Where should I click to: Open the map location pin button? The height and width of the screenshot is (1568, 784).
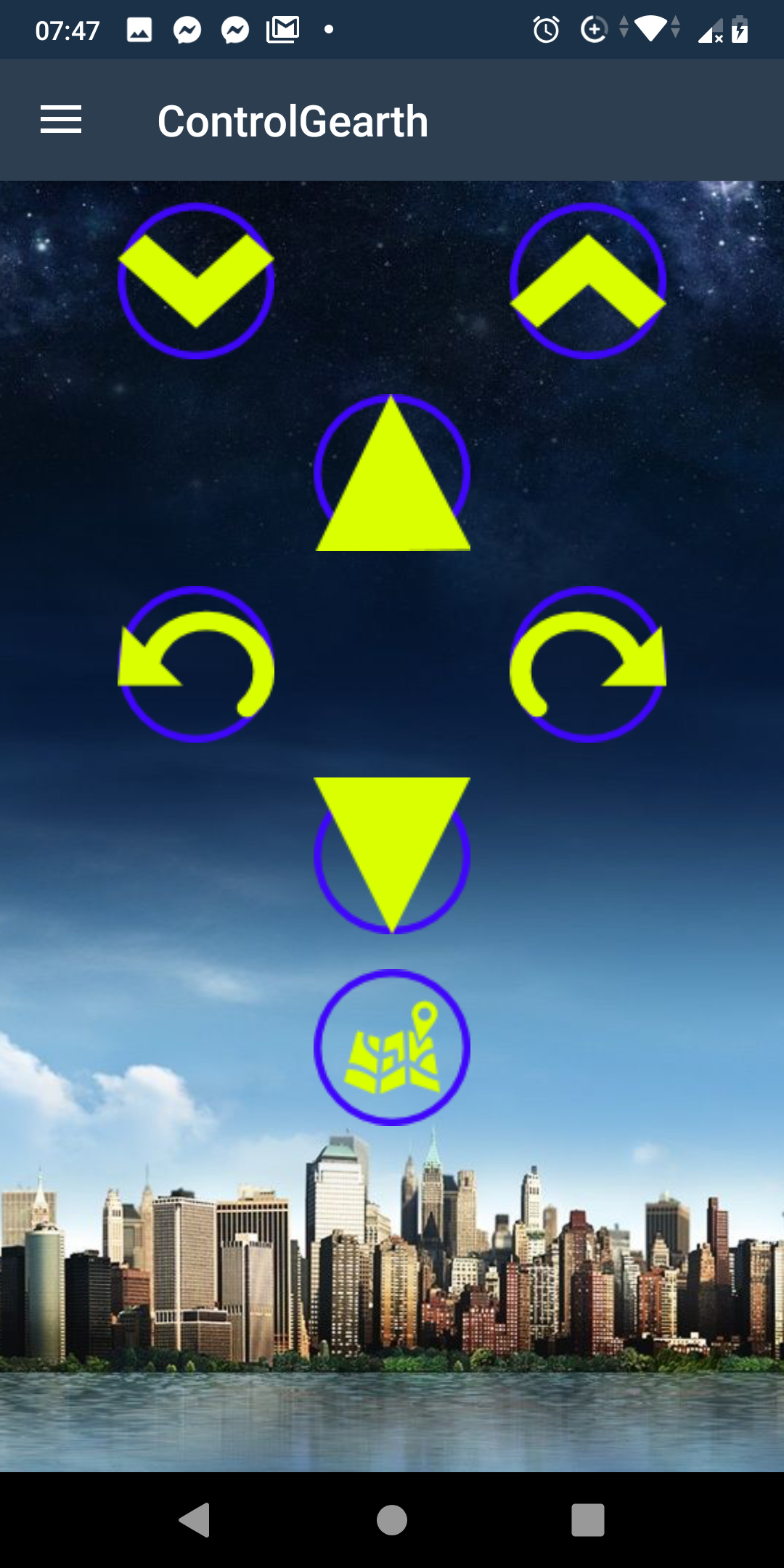pyautogui.click(x=392, y=1048)
